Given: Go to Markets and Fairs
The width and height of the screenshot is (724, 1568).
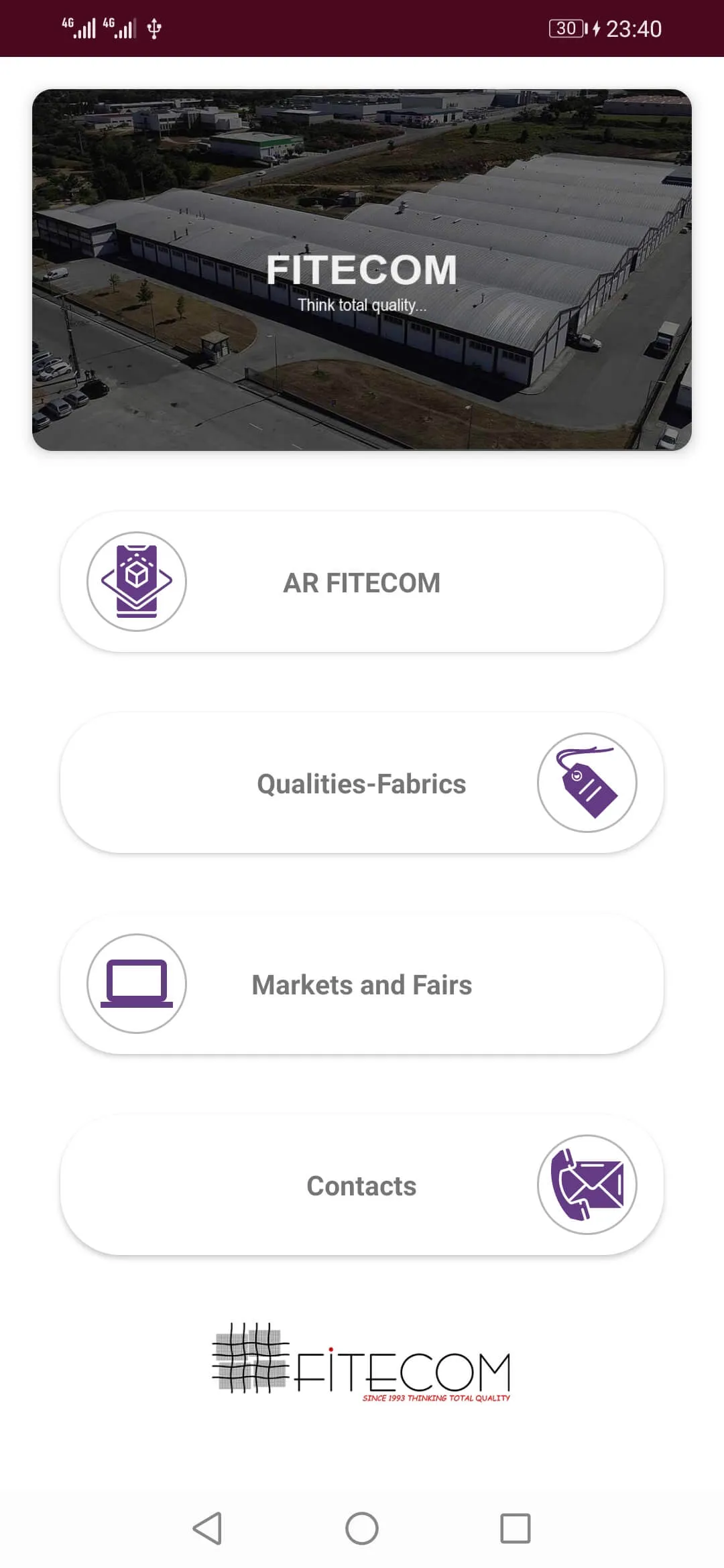Looking at the screenshot, I should pos(362,984).
